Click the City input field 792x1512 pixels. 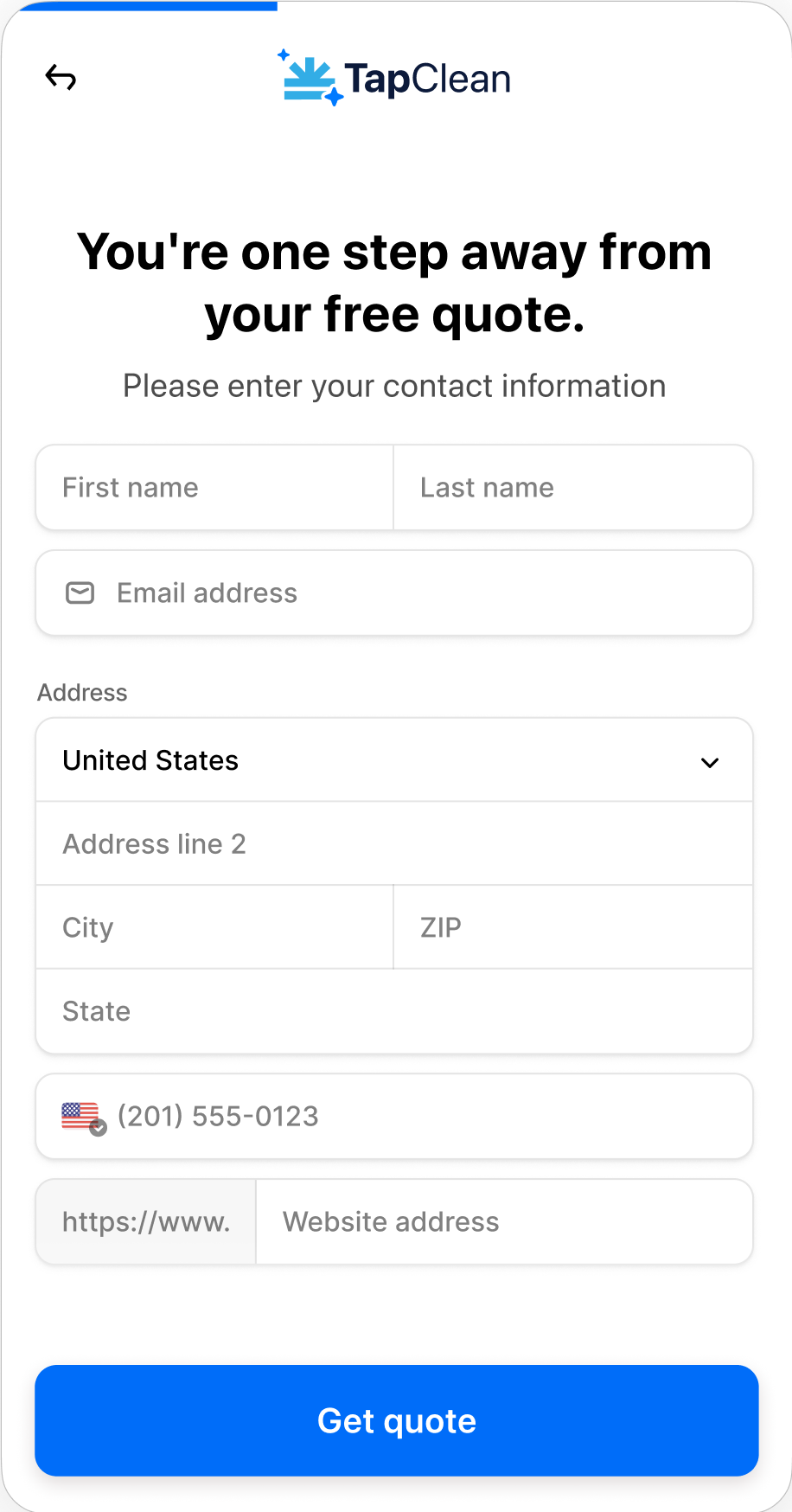(214, 926)
